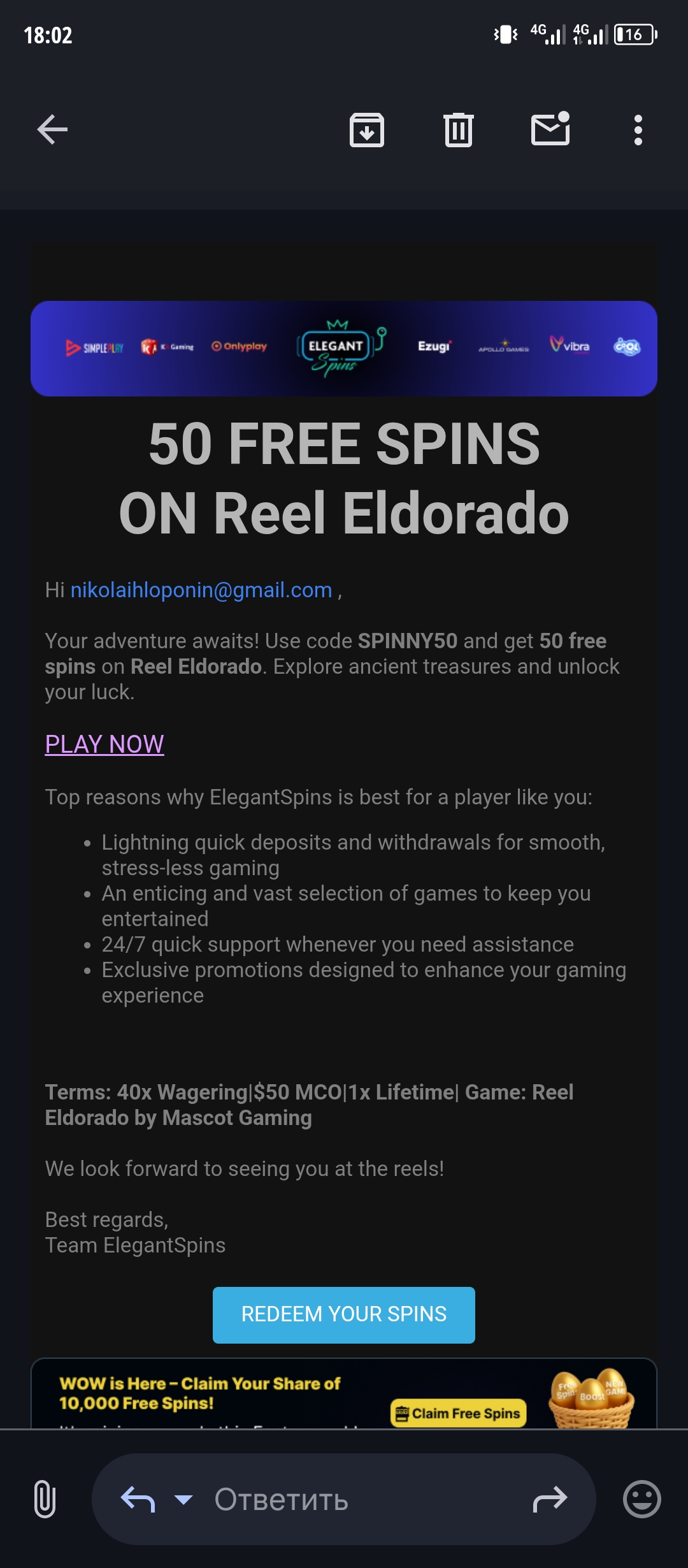Open the three-dot overflow menu
The width and height of the screenshot is (688, 1568).
point(638,130)
